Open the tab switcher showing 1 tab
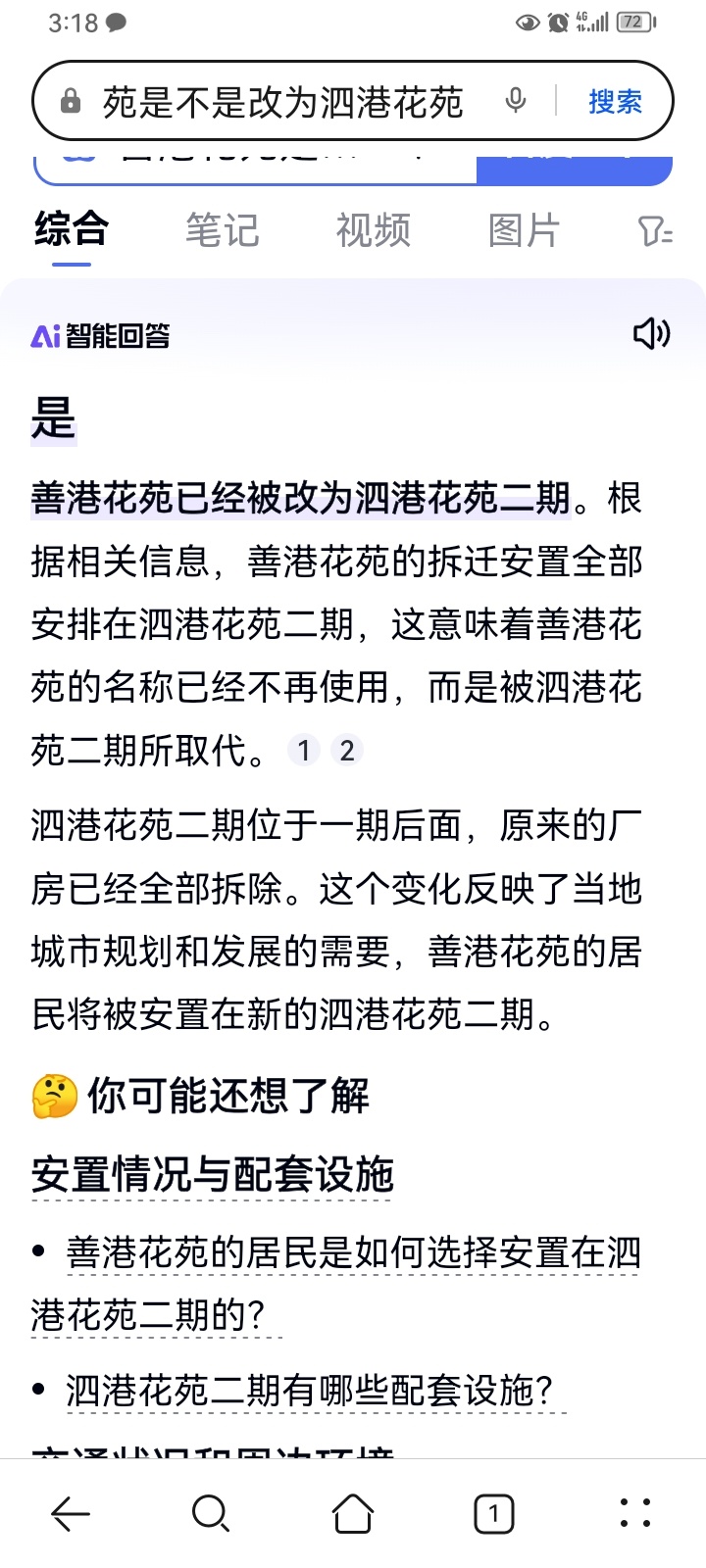 [x=493, y=1514]
